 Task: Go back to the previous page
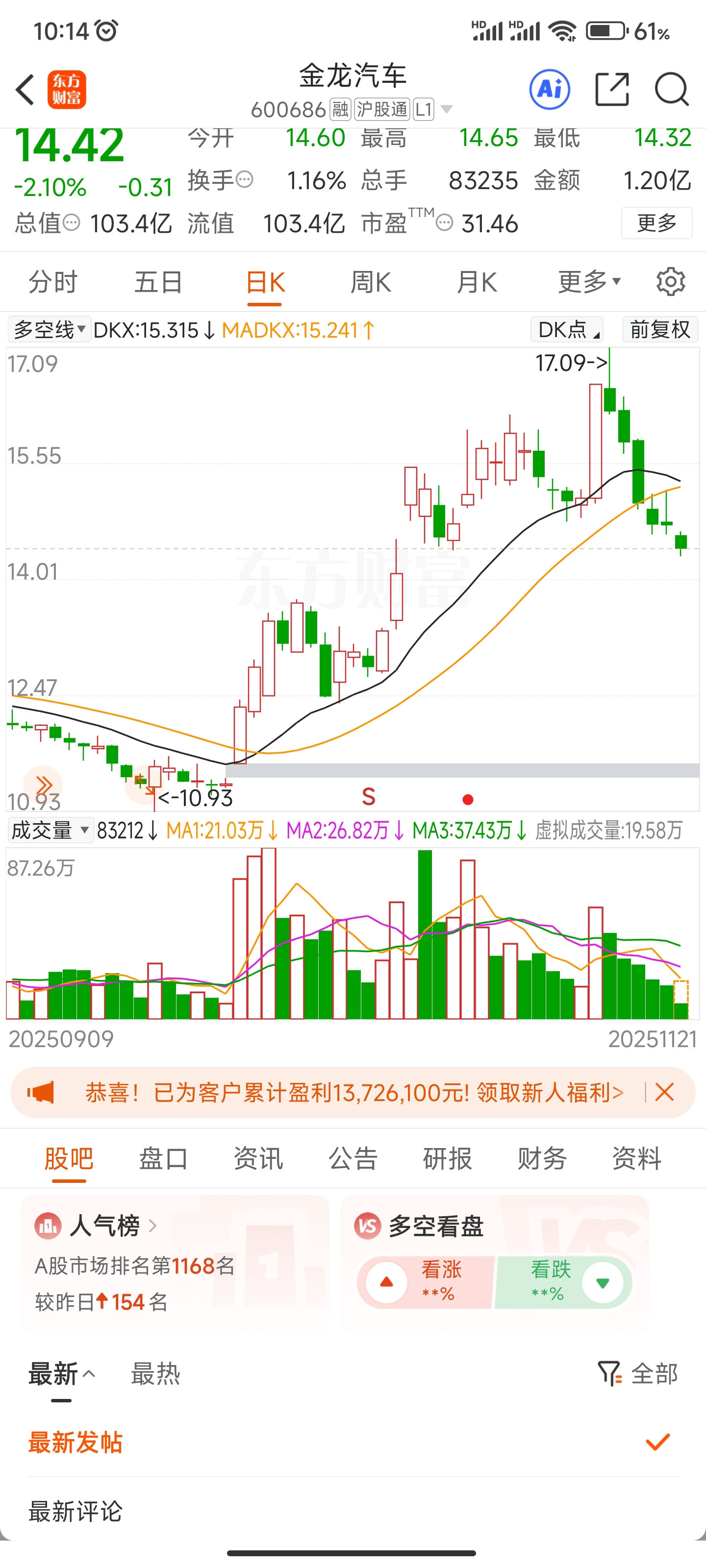(25, 90)
